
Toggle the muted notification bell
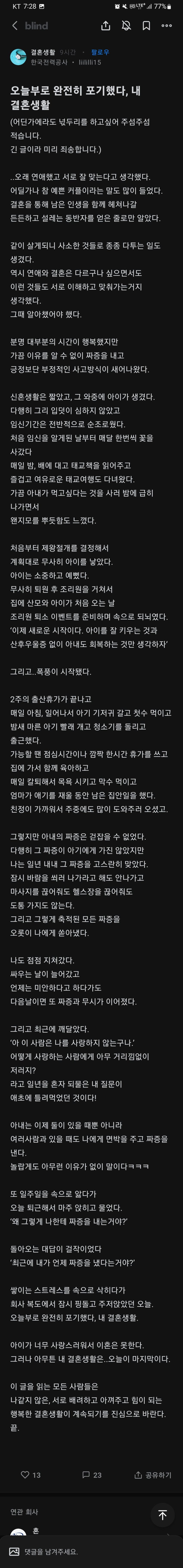pos(126,26)
